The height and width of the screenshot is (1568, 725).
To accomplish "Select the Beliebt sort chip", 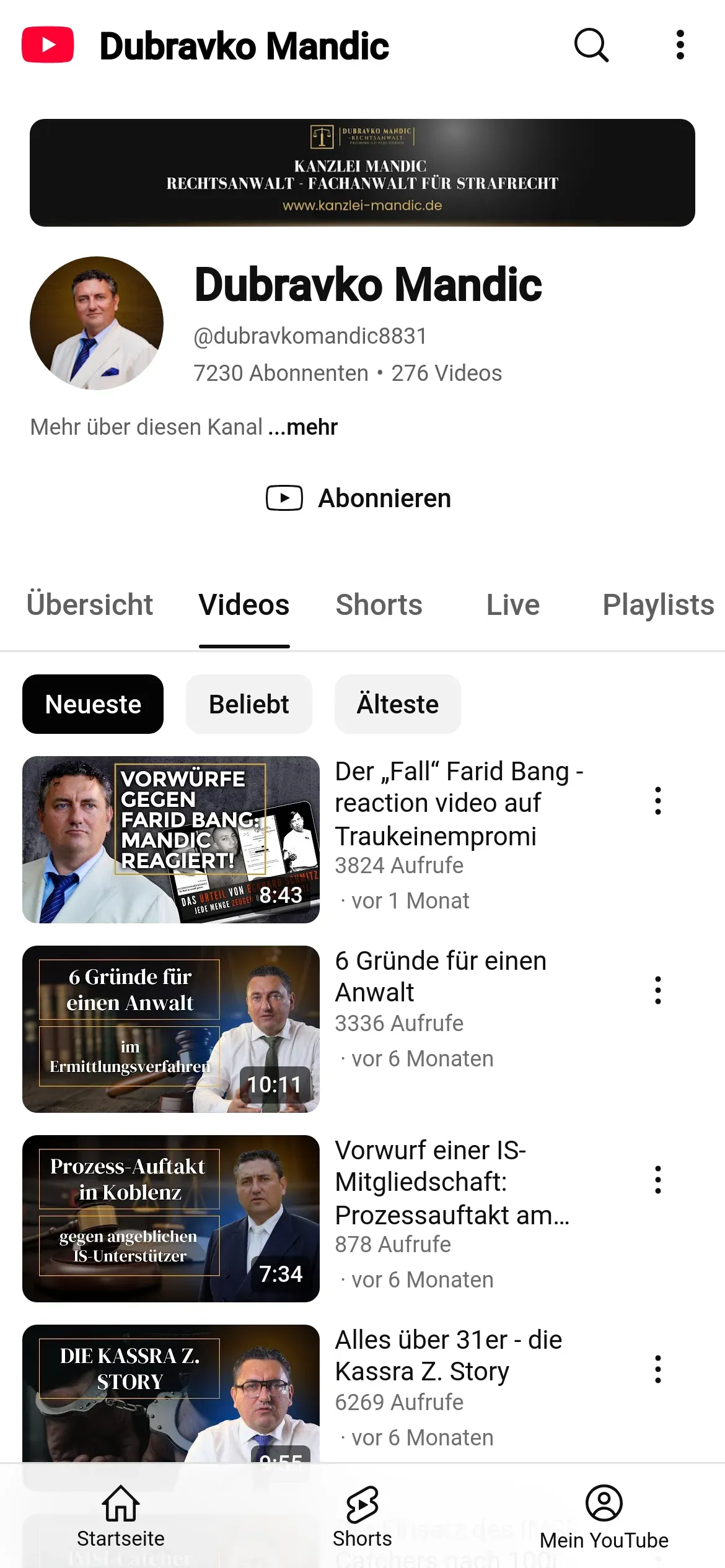I will 248,704.
